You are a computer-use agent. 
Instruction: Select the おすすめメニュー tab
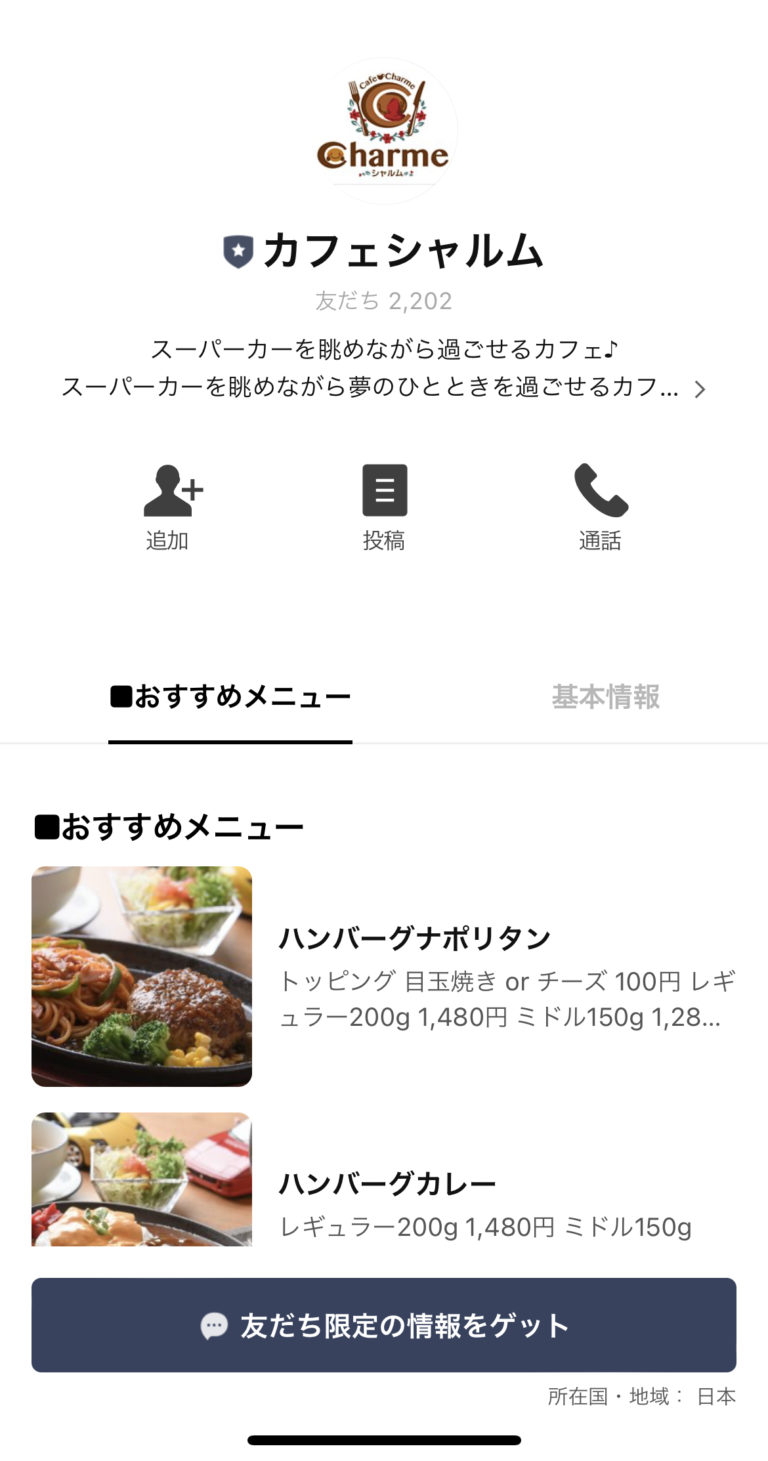(230, 696)
